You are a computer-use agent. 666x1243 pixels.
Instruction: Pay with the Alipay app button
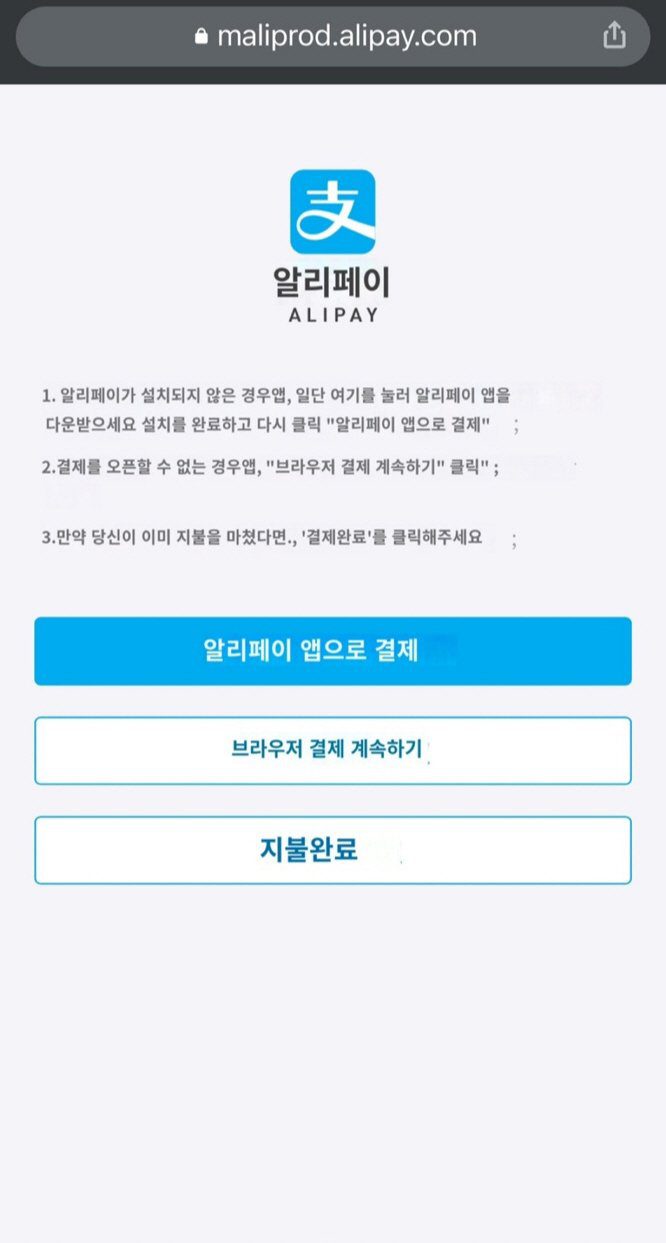(333, 651)
